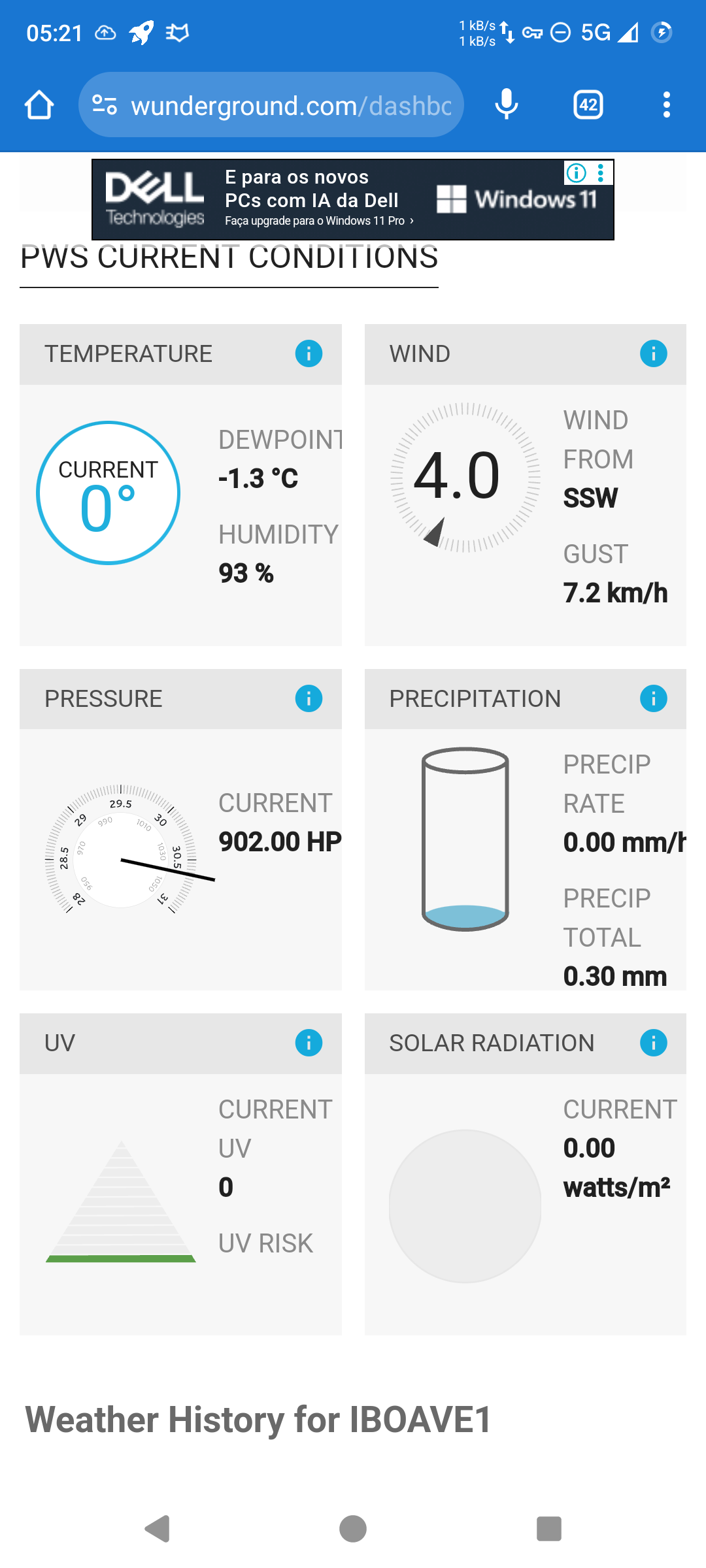Start a voice search with the microphone
The image size is (706, 1568).
[506, 105]
